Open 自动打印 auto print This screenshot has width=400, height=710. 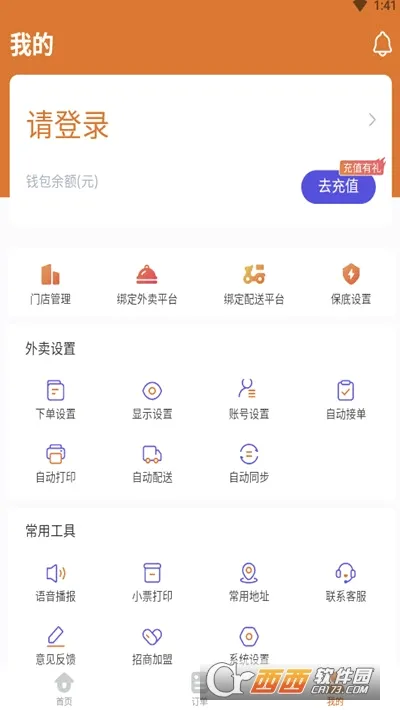(56, 463)
